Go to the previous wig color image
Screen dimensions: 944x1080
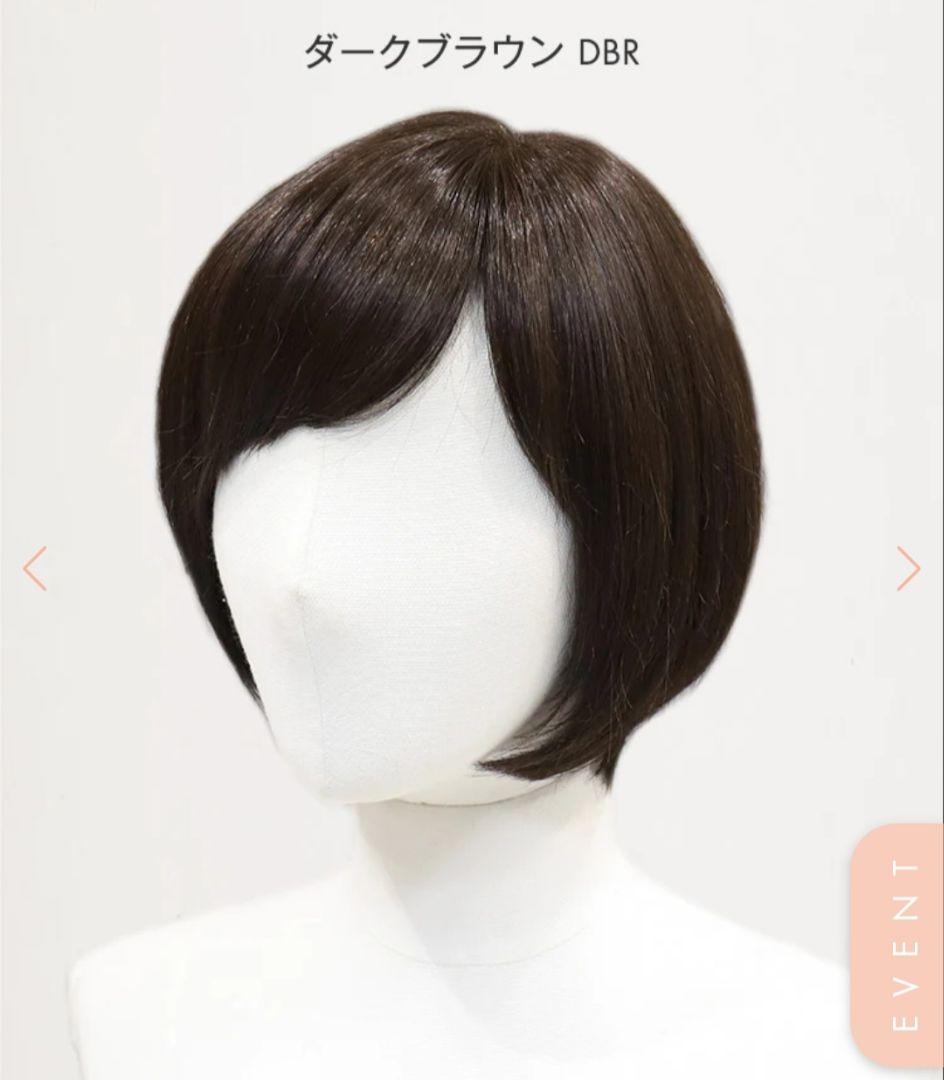click(x=35, y=568)
